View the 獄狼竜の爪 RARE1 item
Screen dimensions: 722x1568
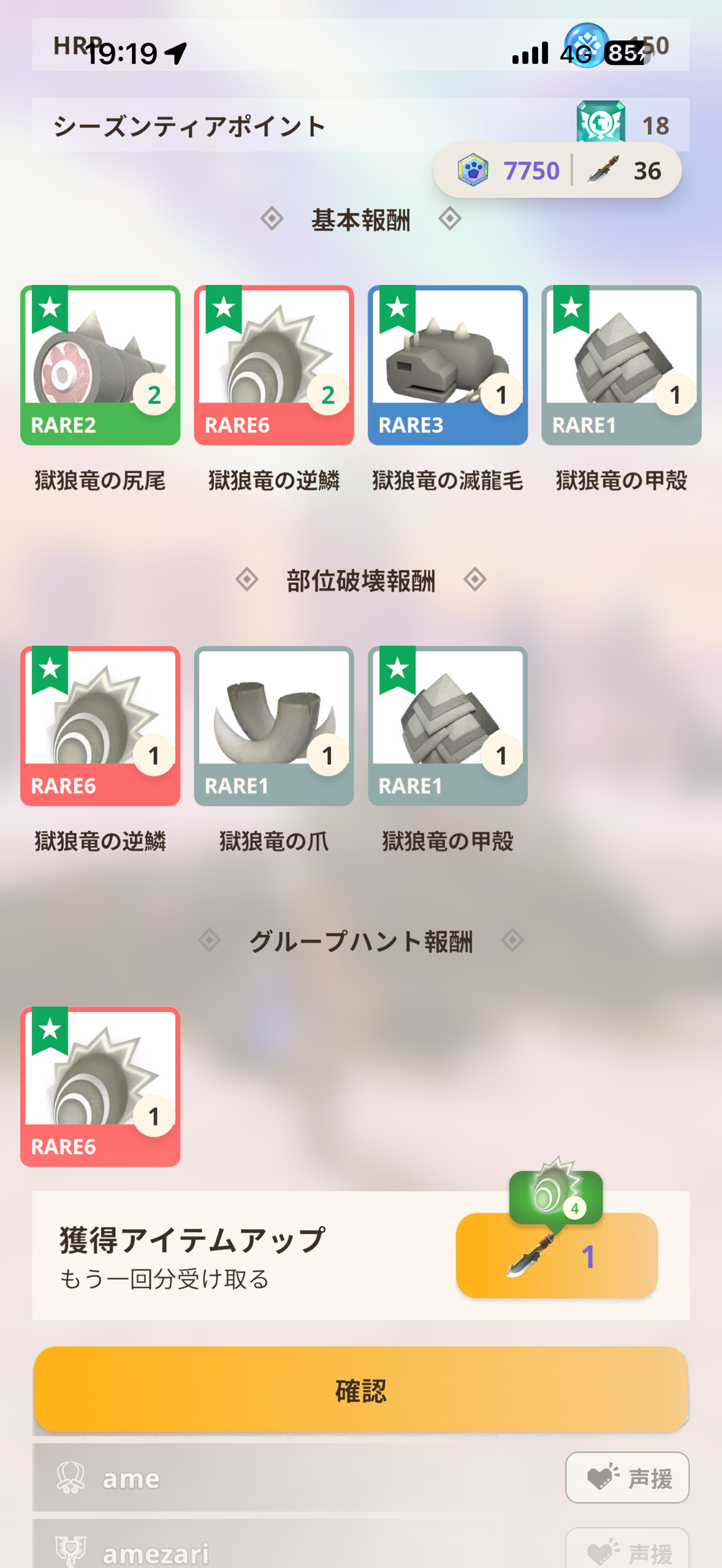tap(274, 726)
